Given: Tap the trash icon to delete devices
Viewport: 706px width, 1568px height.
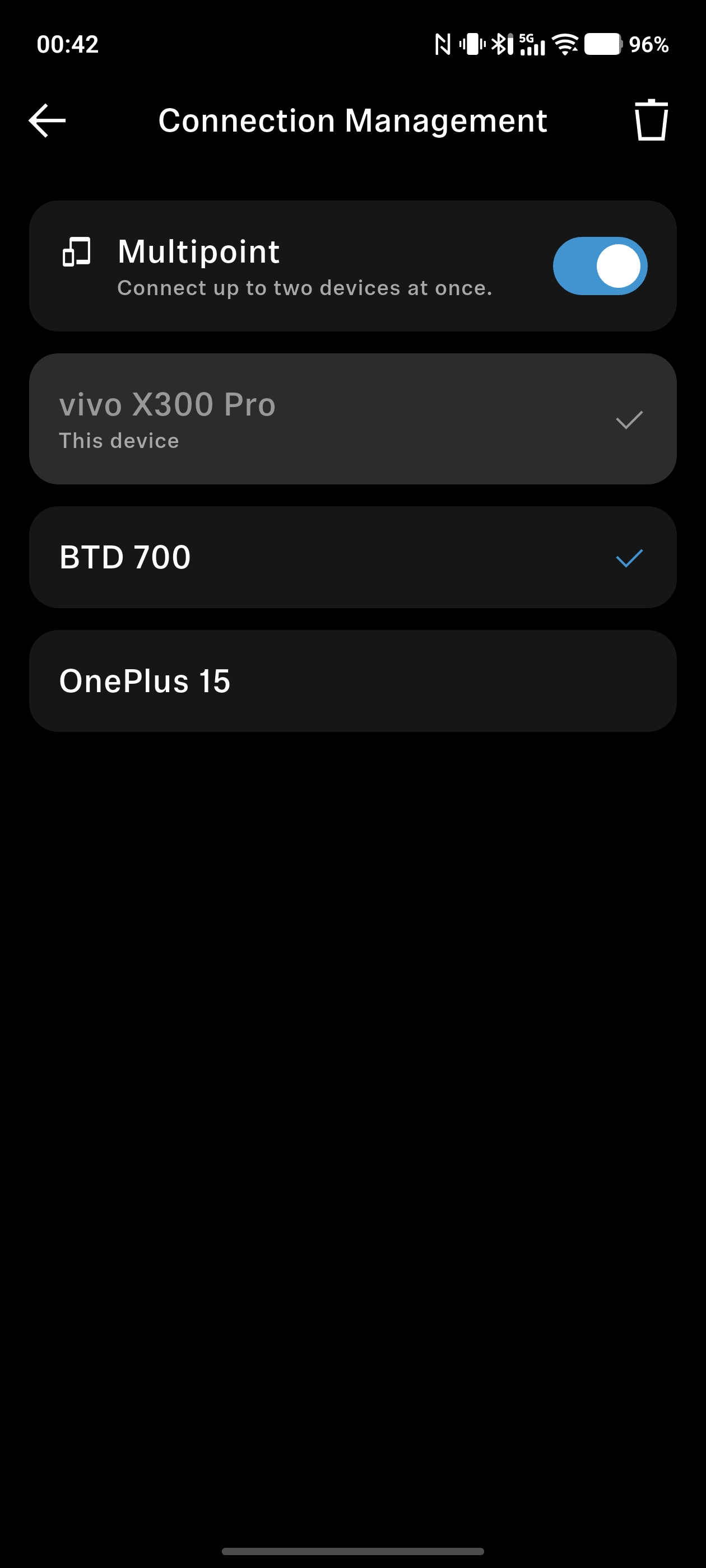Looking at the screenshot, I should tap(651, 120).
